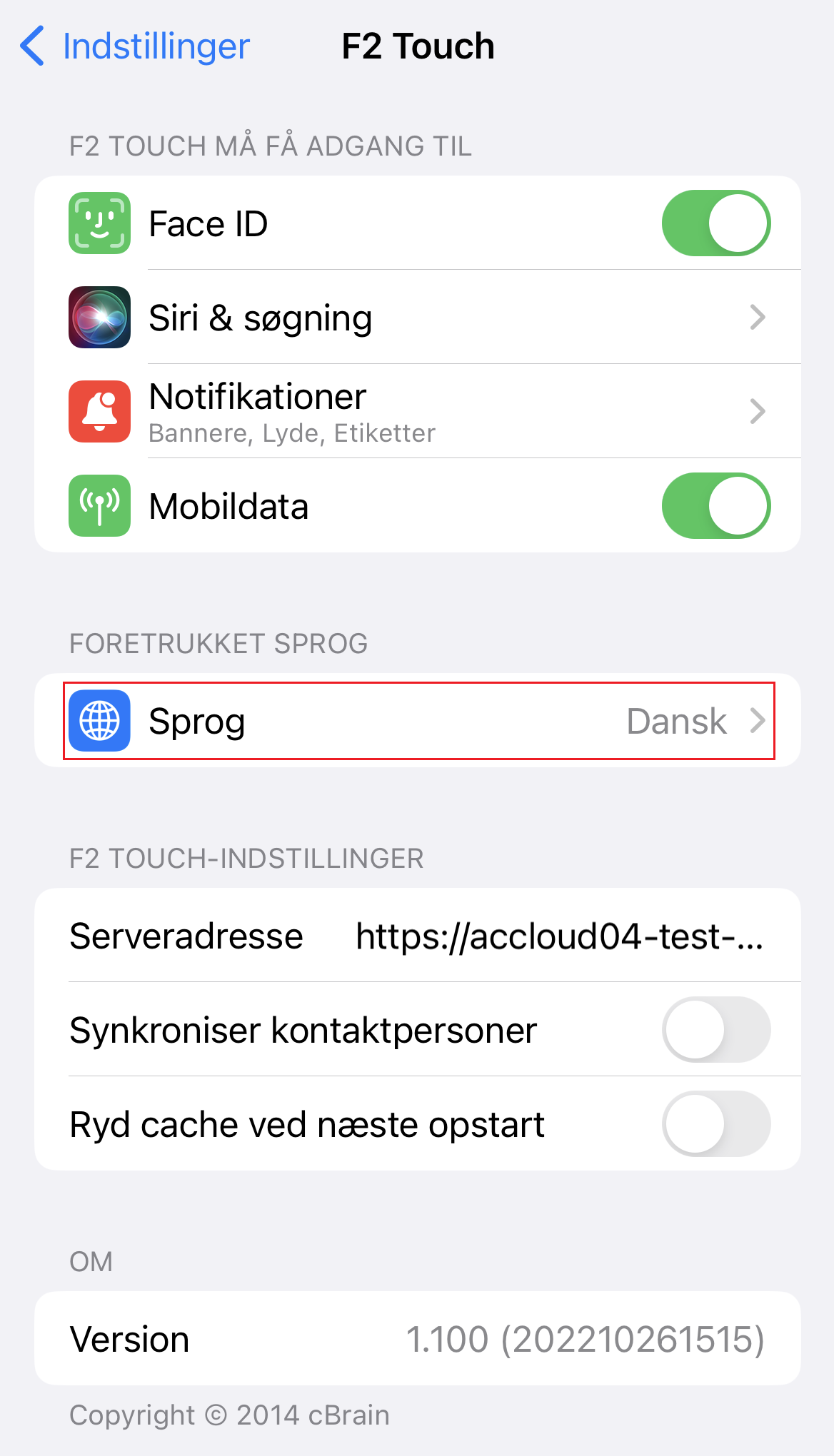Go back to Indstillinger

click(136, 46)
